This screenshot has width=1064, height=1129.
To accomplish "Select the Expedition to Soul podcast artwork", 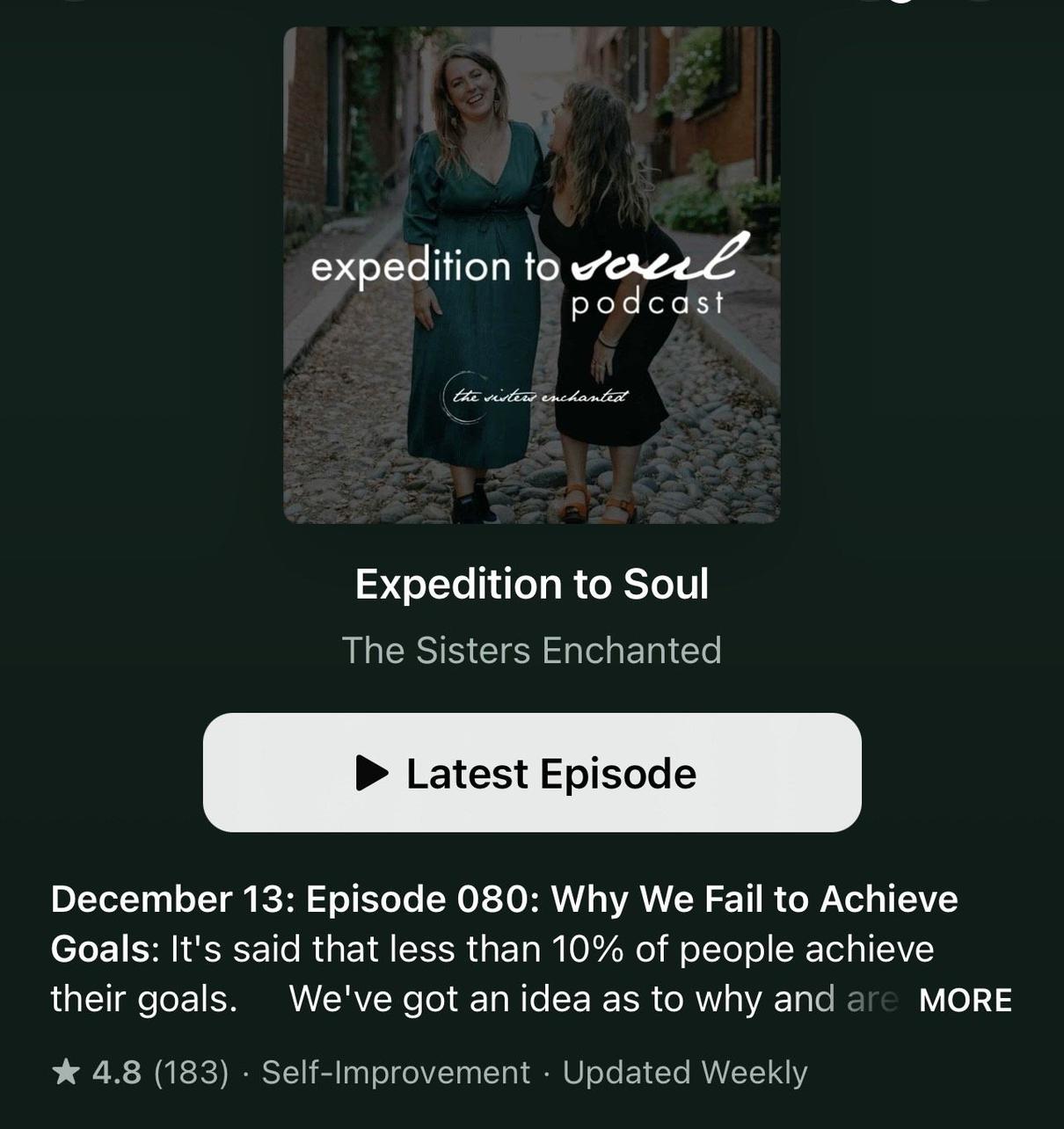I will 531,277.
